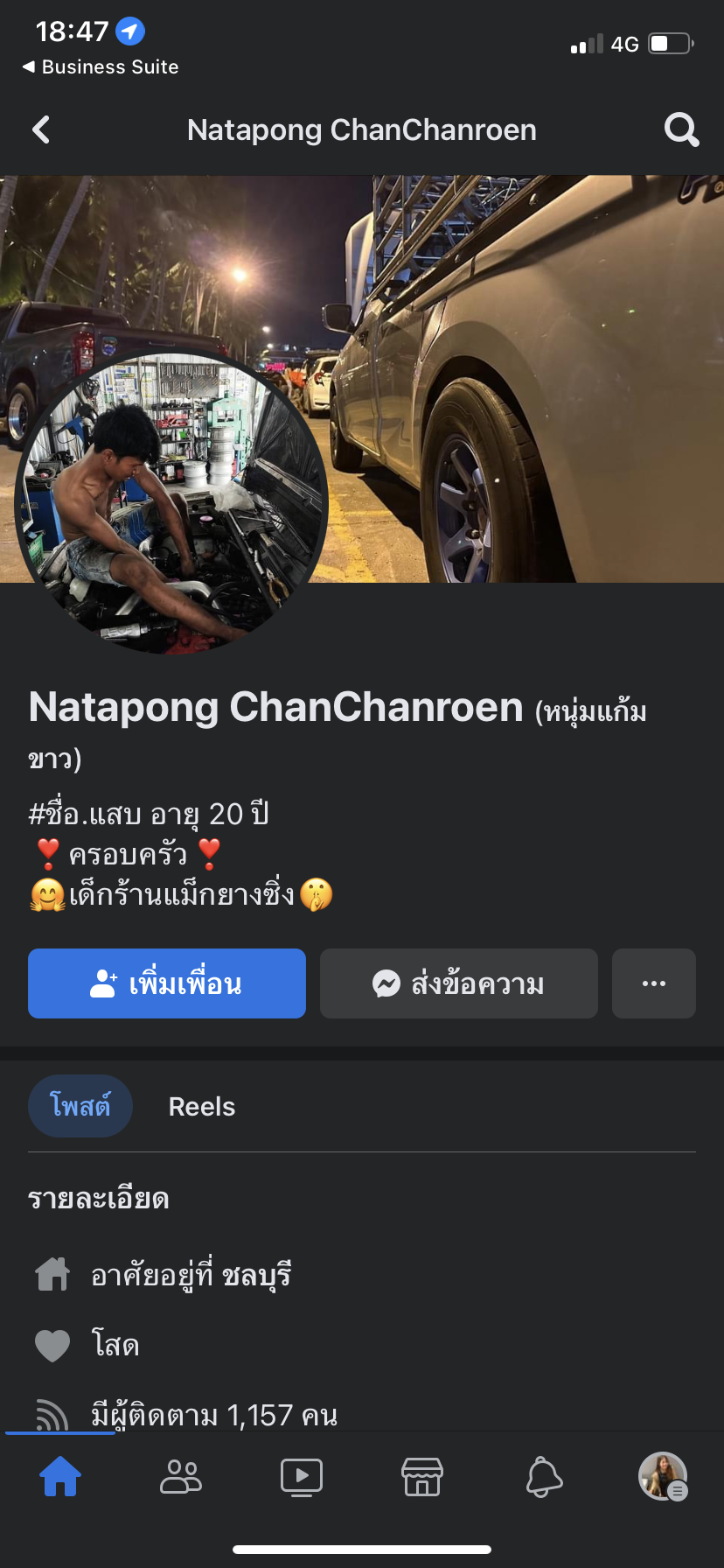
Task: Send a message via ส่งข้อความ button
Action: coord(459,983)
